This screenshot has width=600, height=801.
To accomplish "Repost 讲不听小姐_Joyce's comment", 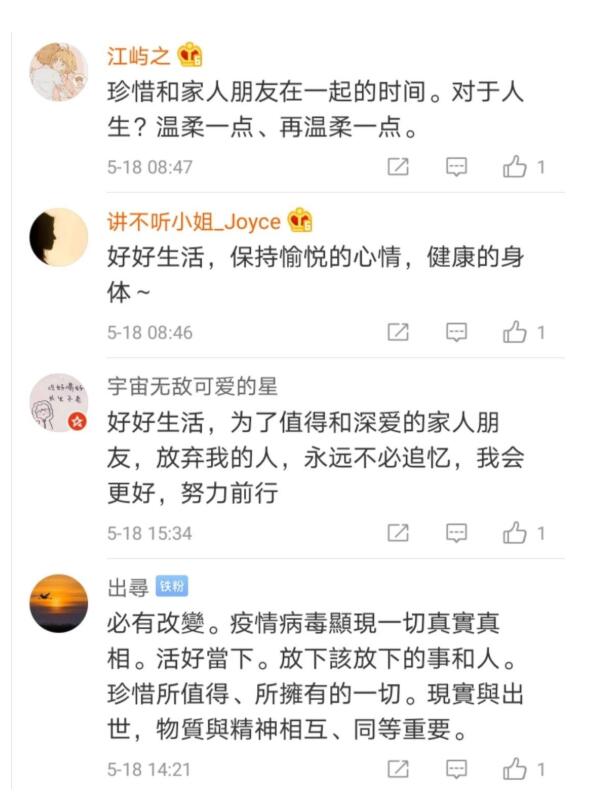I will point(398,332).
